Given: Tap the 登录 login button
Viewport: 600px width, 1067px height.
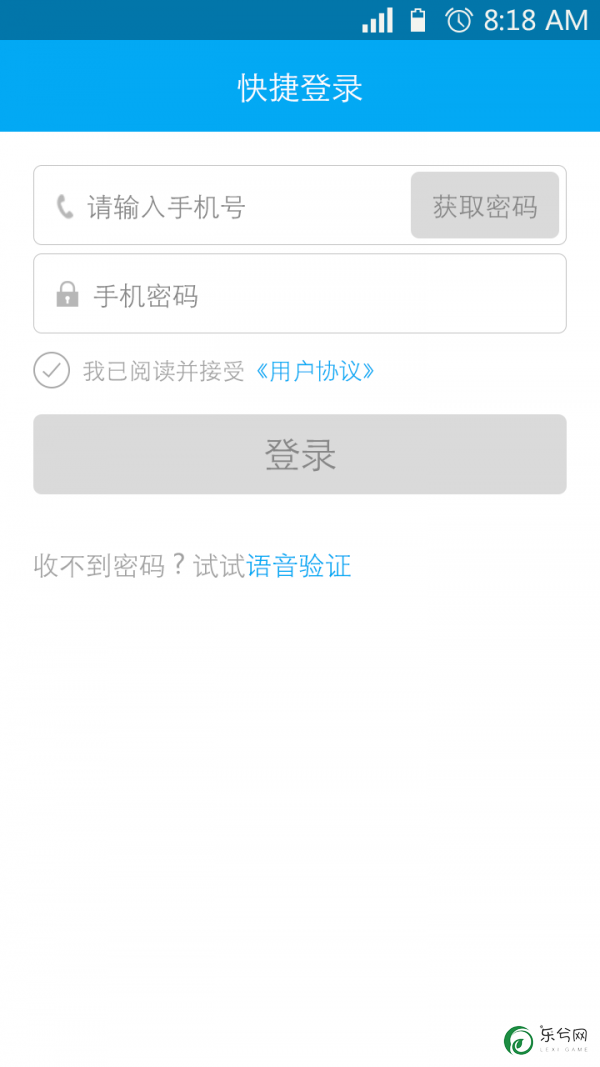Looking at the screenshot, I should 300,454.
